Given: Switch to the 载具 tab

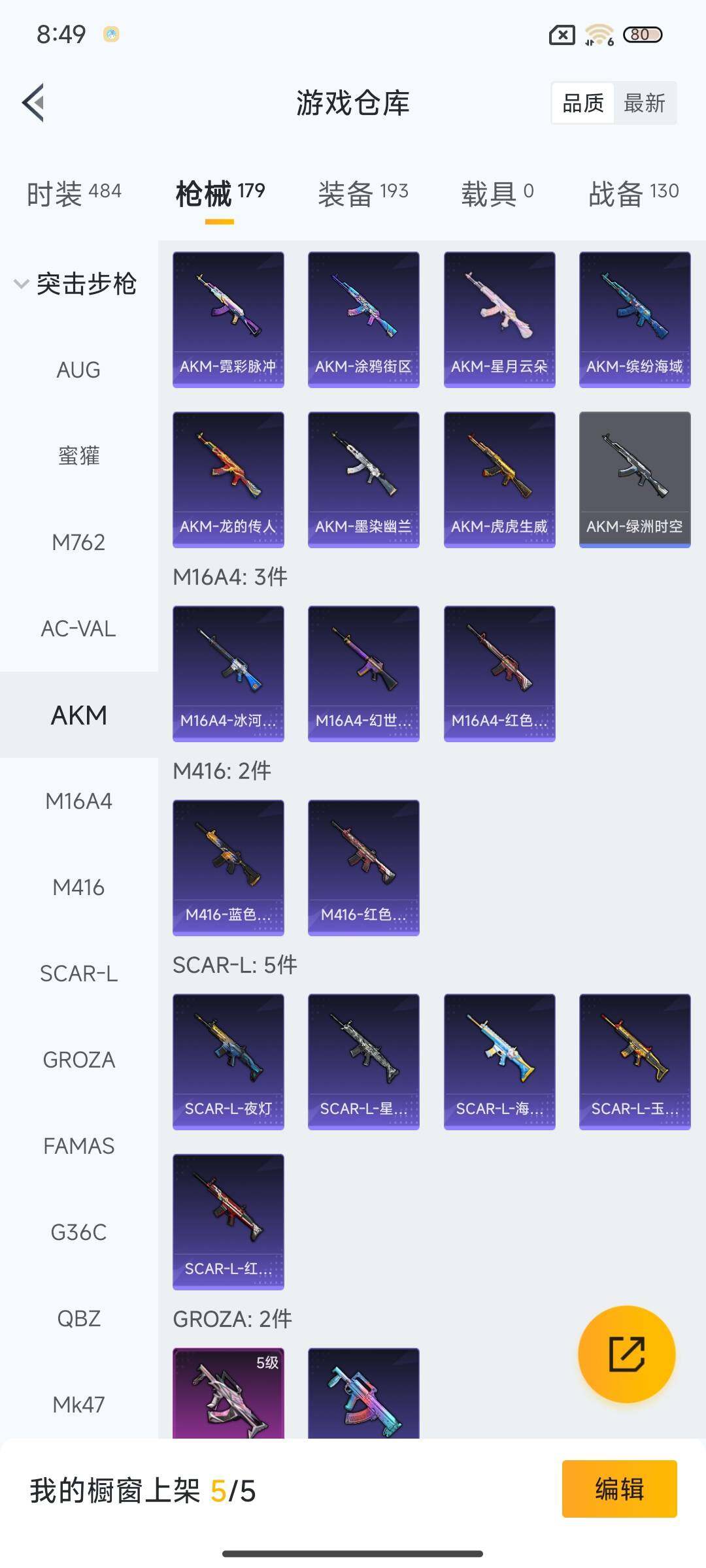Looking at the screenshot, I should [497, 193].
